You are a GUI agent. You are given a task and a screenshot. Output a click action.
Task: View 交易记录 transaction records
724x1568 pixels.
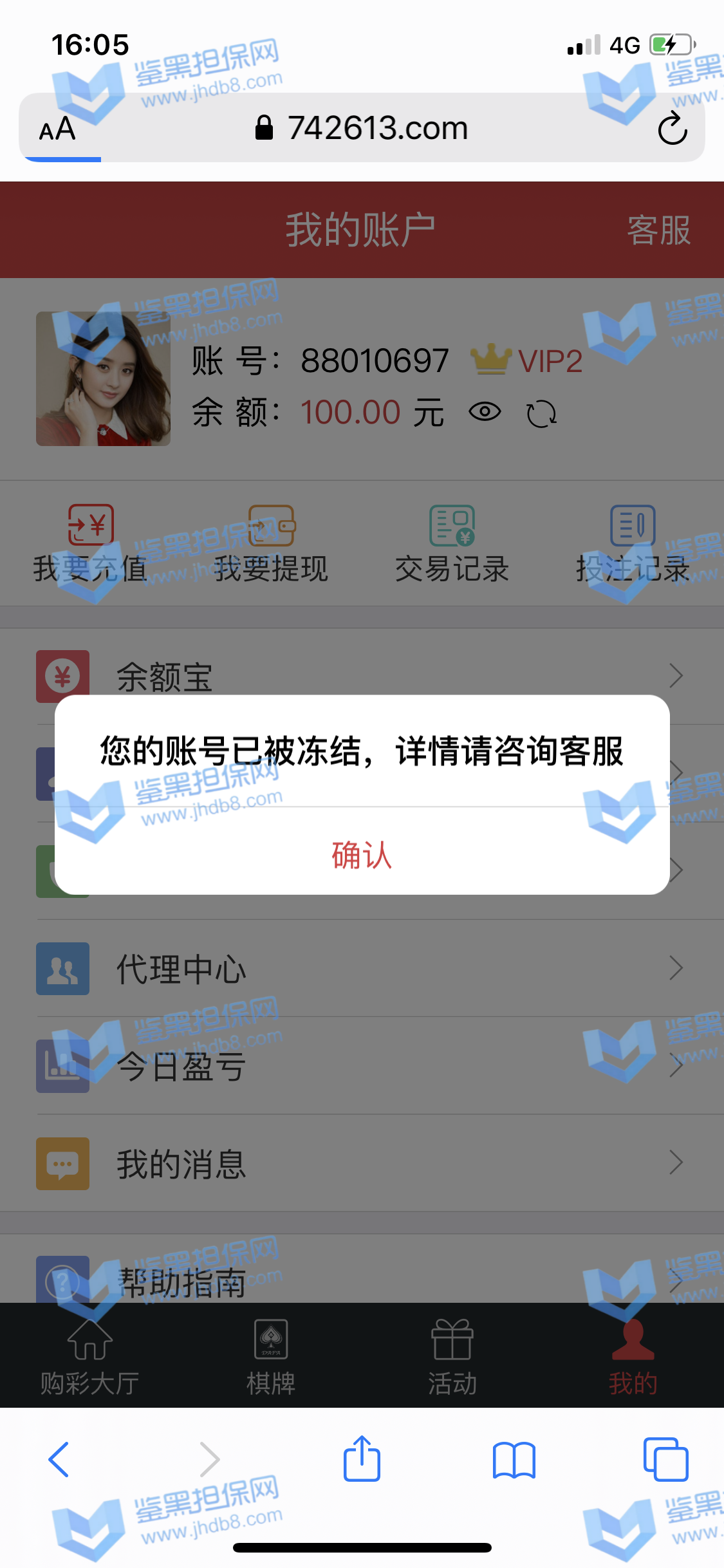452,545
